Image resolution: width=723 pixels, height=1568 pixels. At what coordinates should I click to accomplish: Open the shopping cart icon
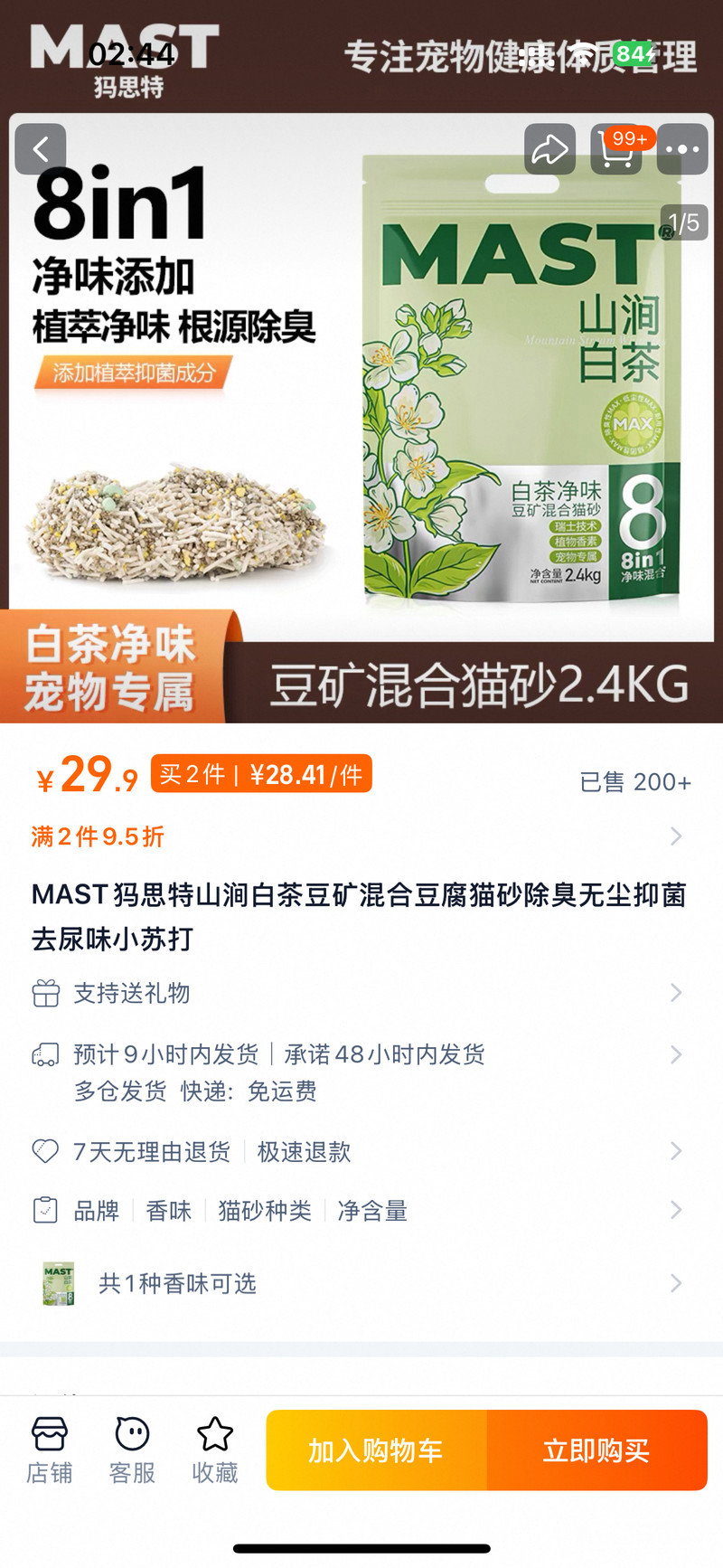point(616,150)
